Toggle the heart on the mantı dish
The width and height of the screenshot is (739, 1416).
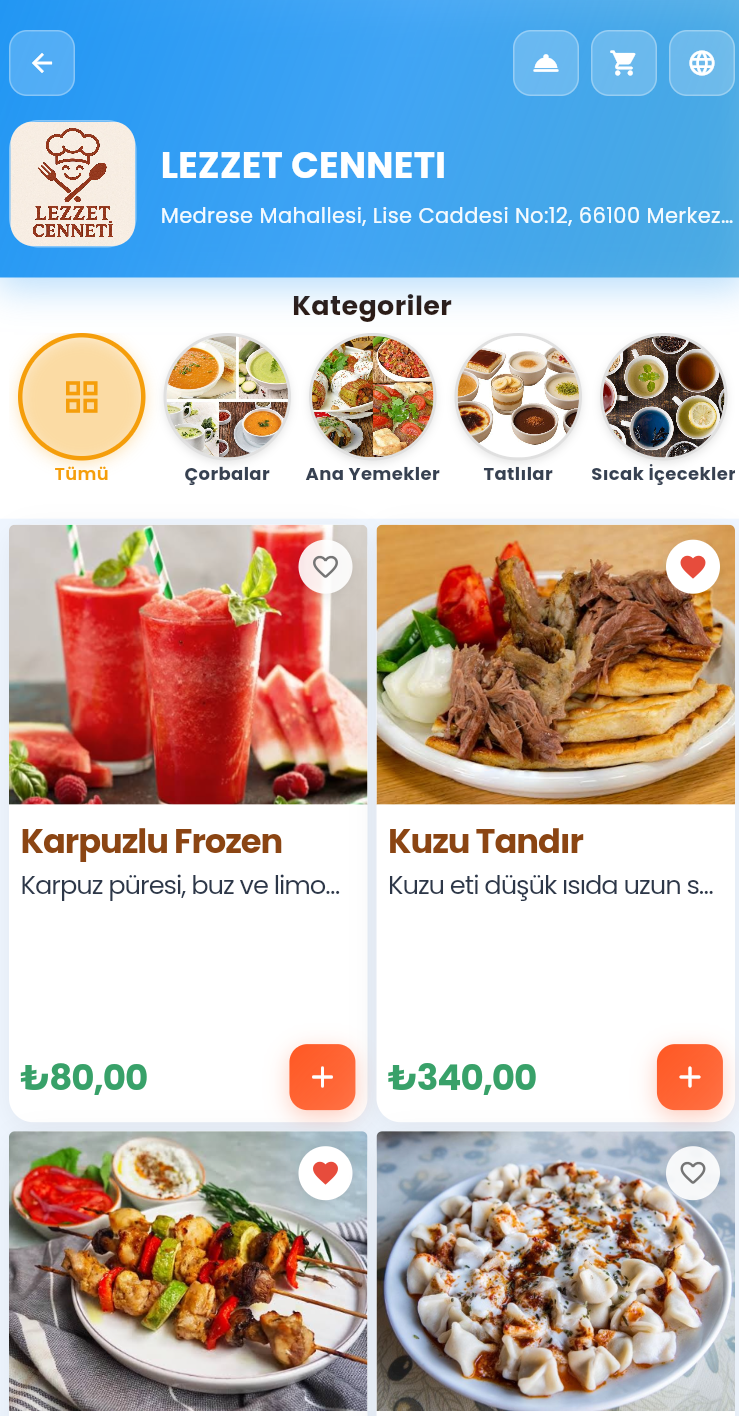point(693,1172)
